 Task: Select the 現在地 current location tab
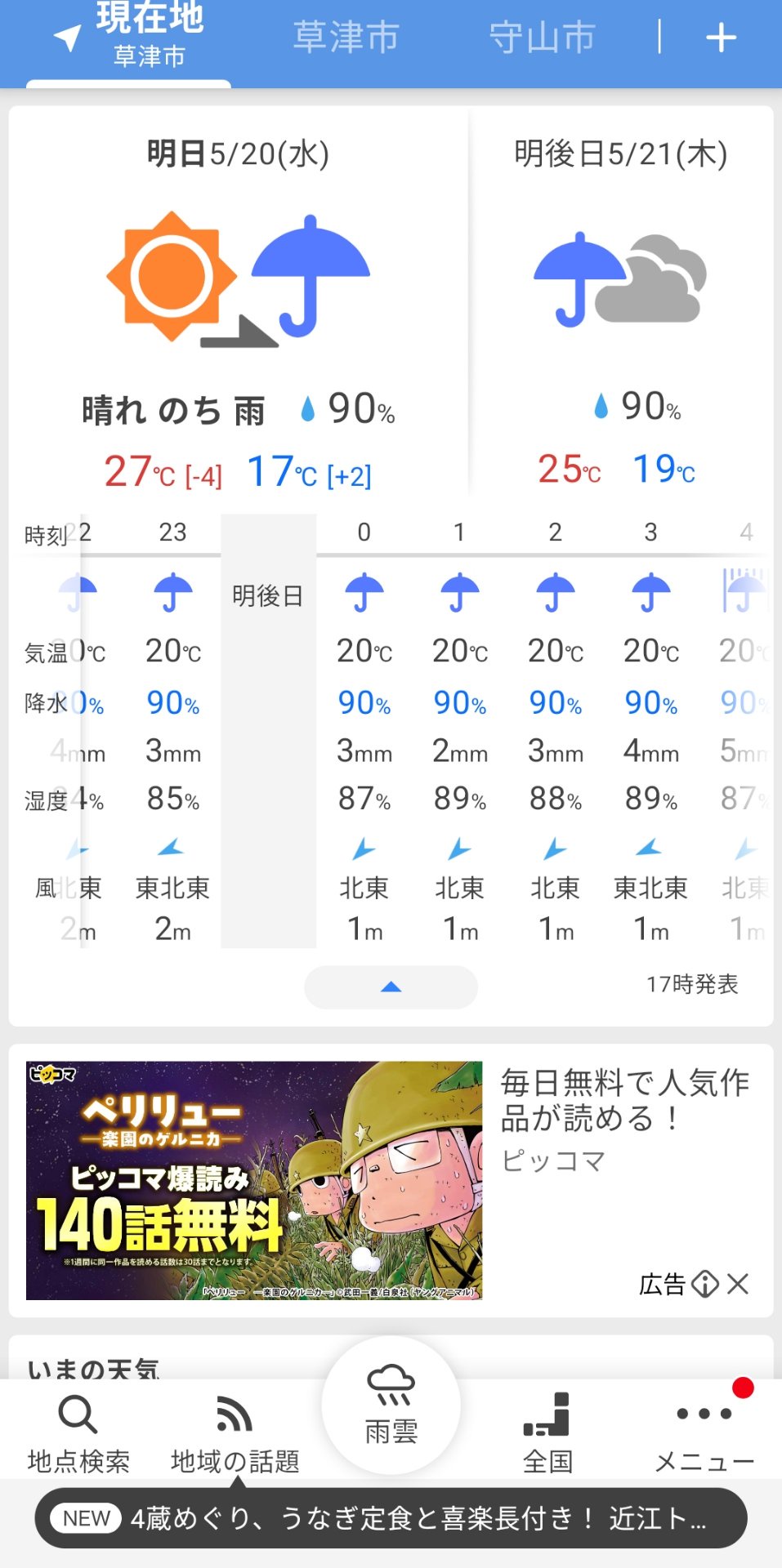click(129, 38)
